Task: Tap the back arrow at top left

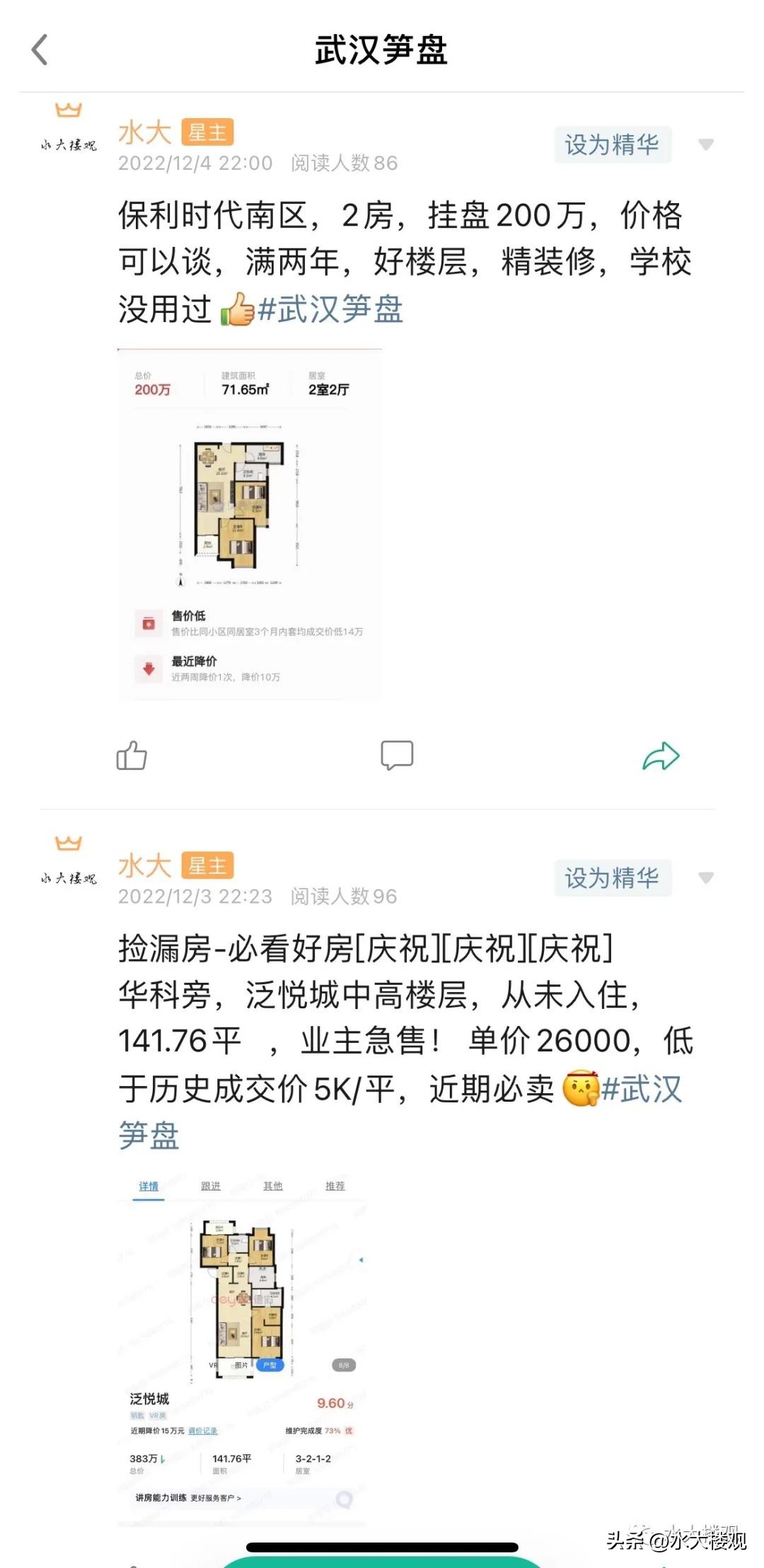Action: click(x=40, y=50)
